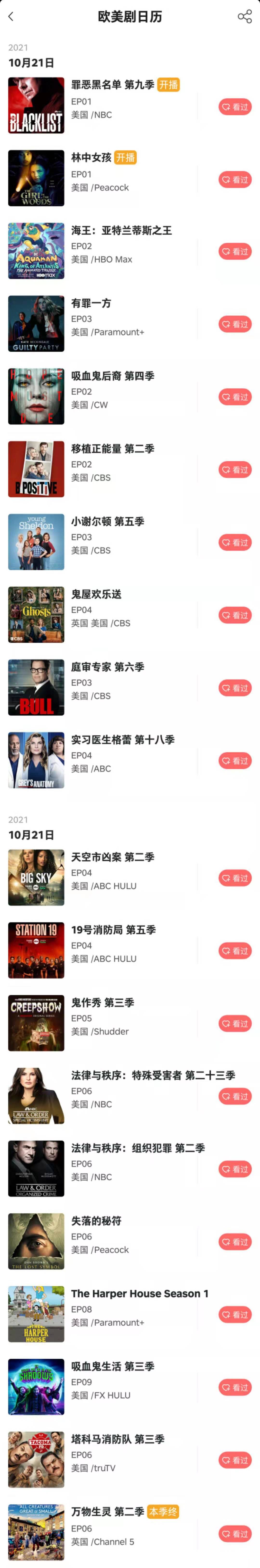Mark 林中女孩 as 看过
This screenshot has height=1568, width=260.
tap(235, 179)
